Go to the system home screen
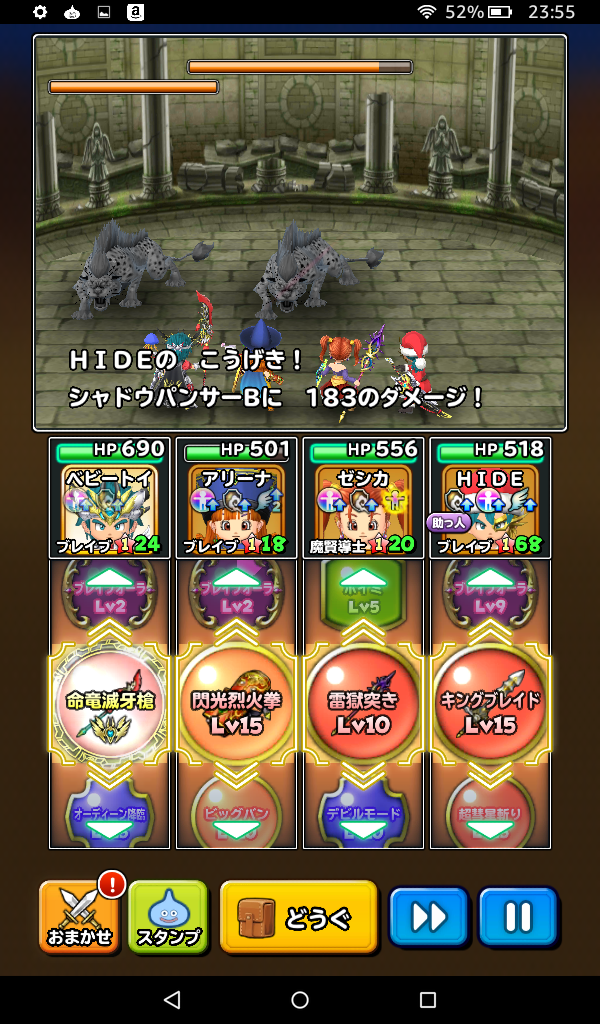Screen dimensions: 600x1024 pyautogui.click(x=300, y=1000)
